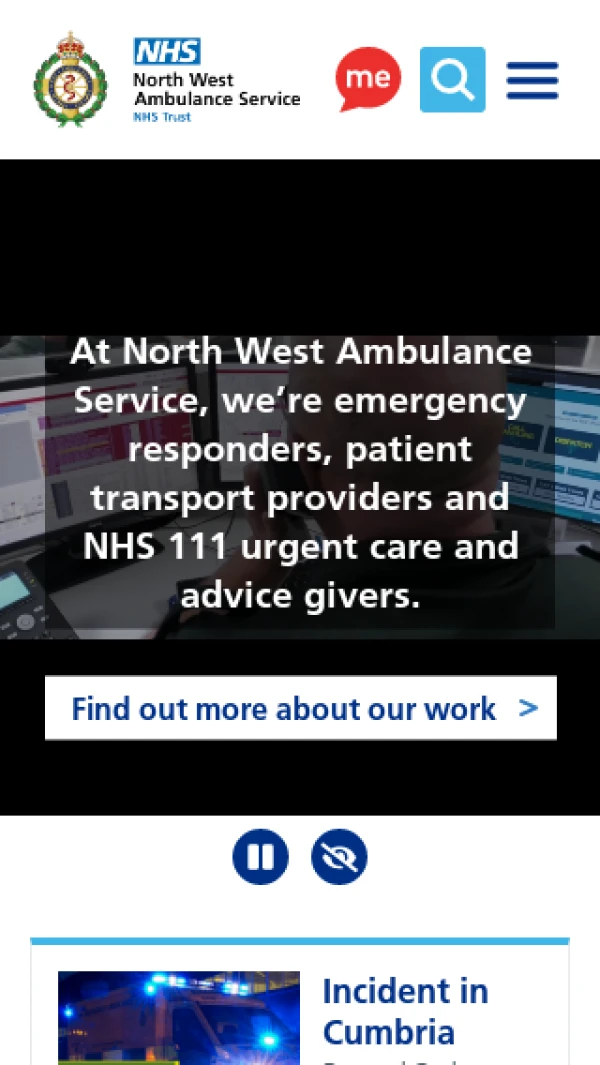Tap Find out more about our work

300,708
